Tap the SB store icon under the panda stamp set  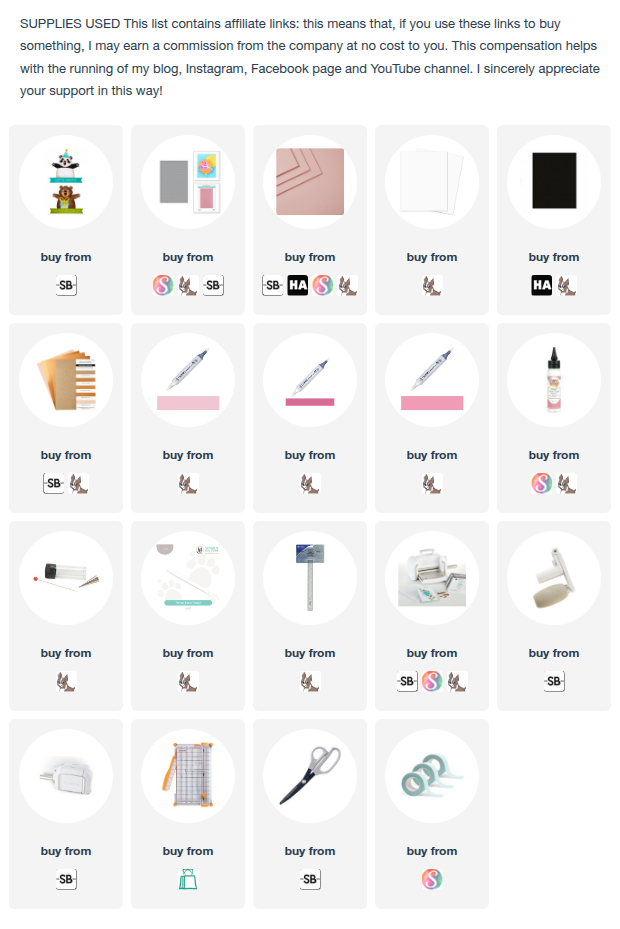pyautogui.click(x=66, y=286)
